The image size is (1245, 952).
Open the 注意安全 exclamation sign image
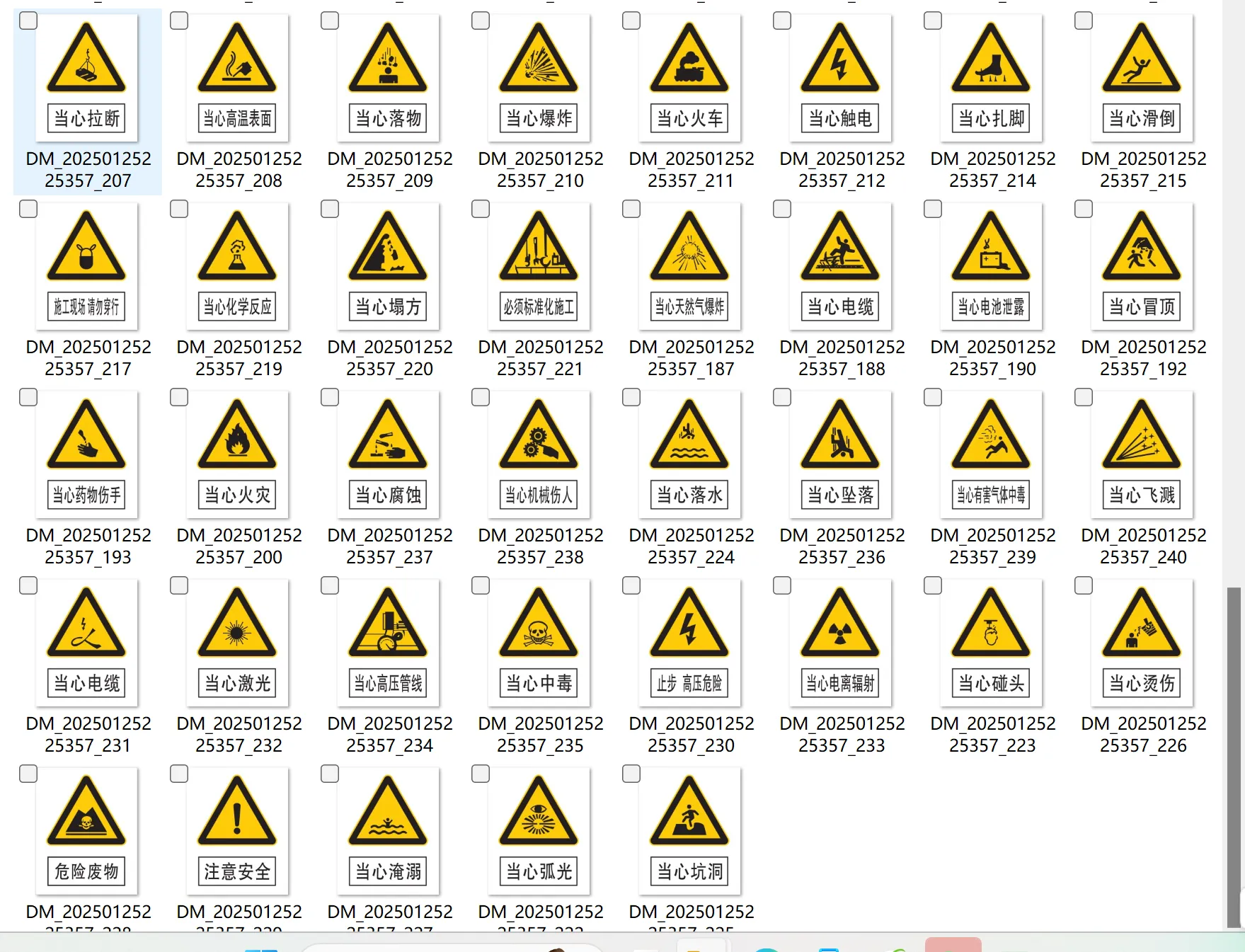click(x=237, y=831)
